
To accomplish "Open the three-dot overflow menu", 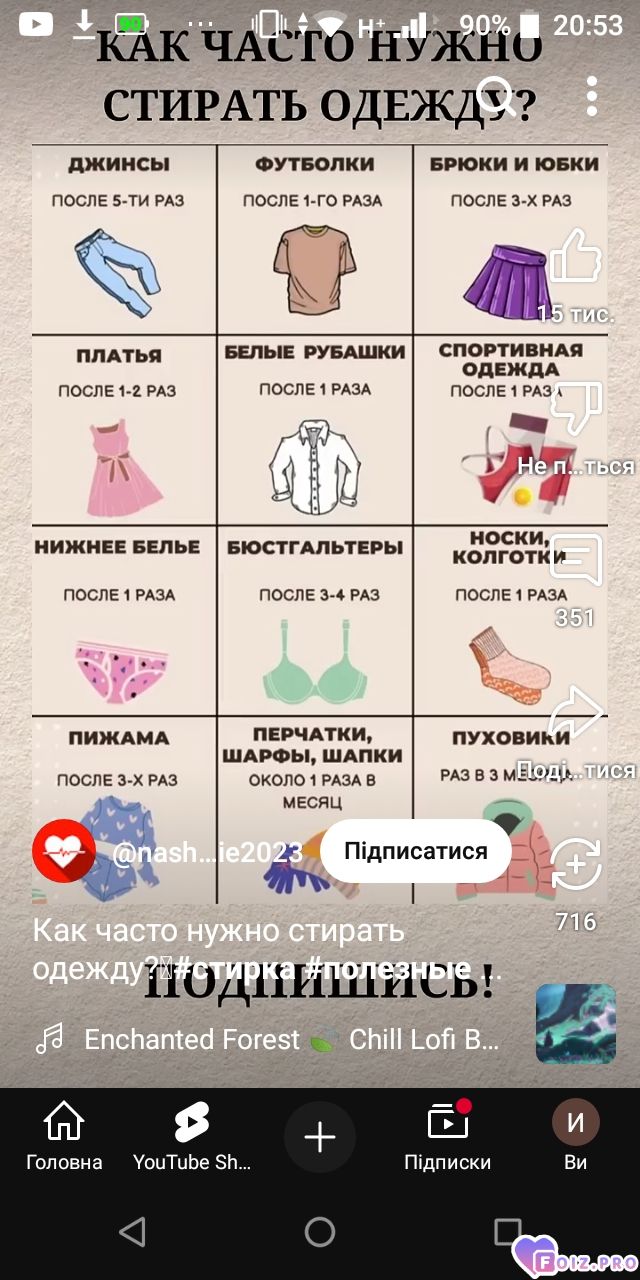I will (592, 97).
